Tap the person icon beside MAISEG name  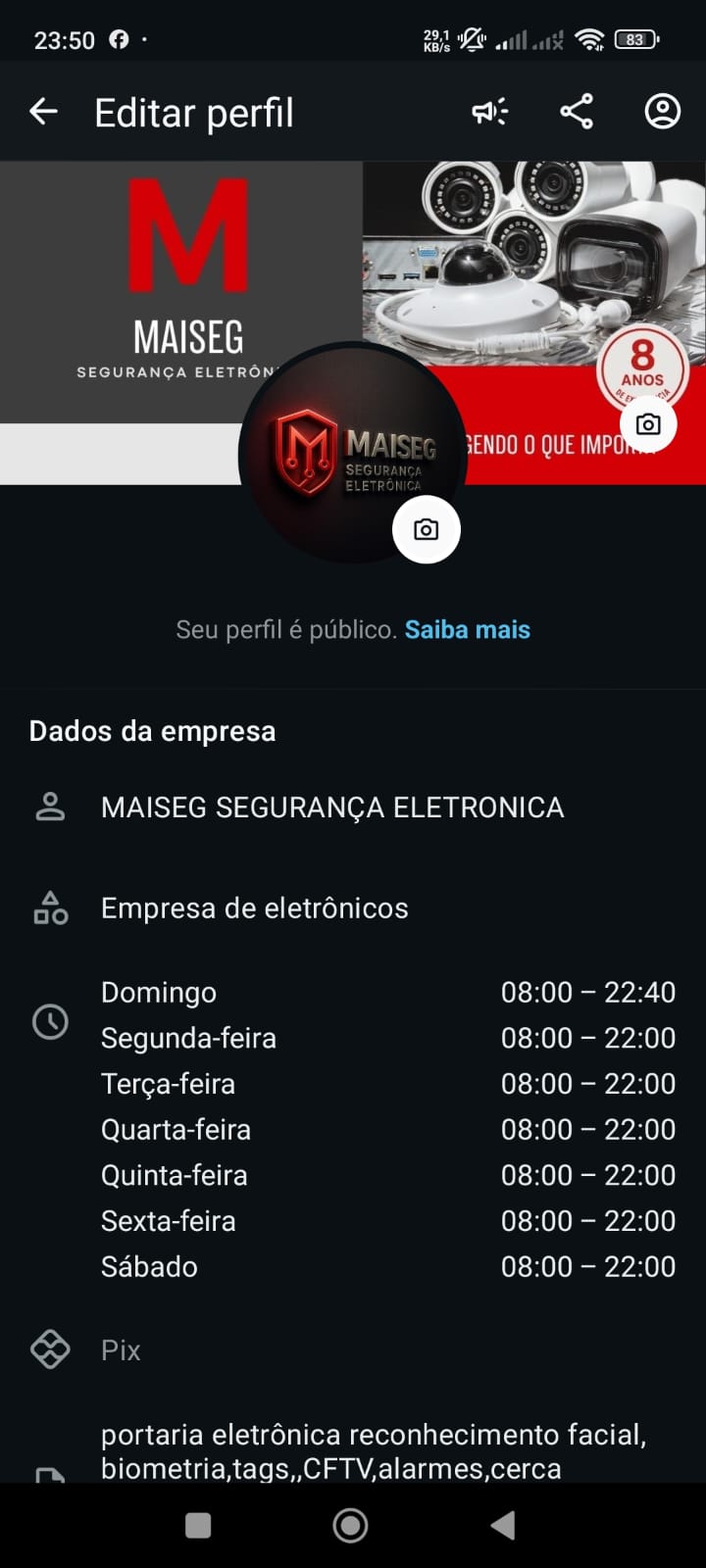[49, 806]
